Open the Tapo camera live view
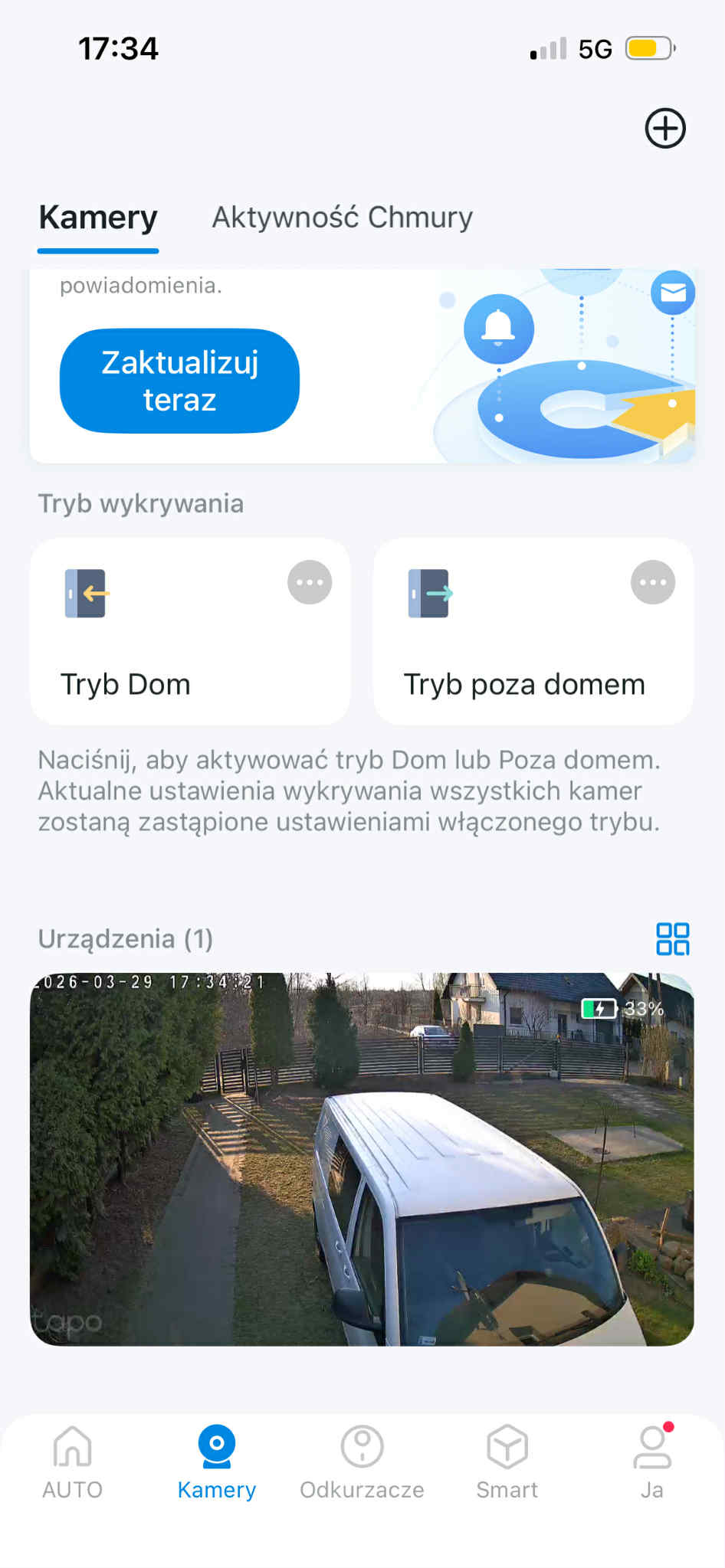 [362, 1159]
